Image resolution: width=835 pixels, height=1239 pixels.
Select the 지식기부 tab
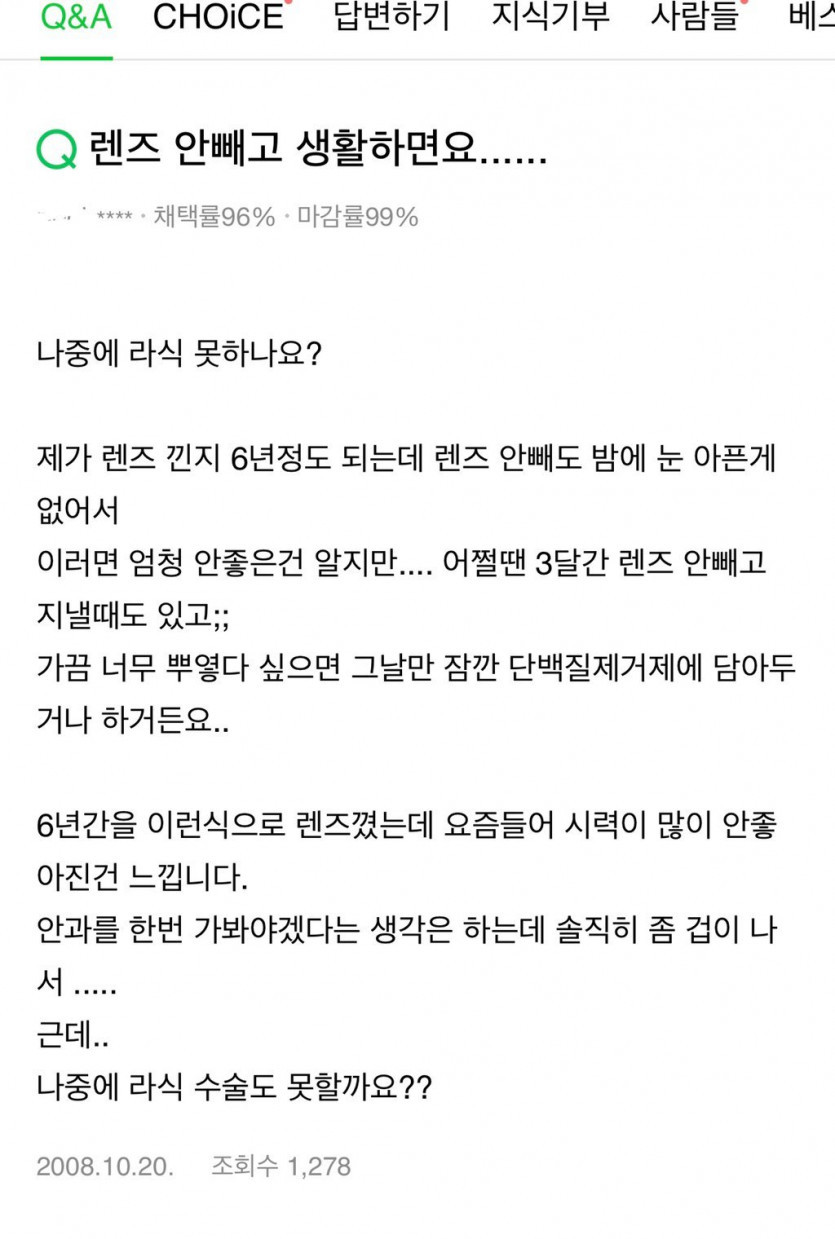coord(549,18)
